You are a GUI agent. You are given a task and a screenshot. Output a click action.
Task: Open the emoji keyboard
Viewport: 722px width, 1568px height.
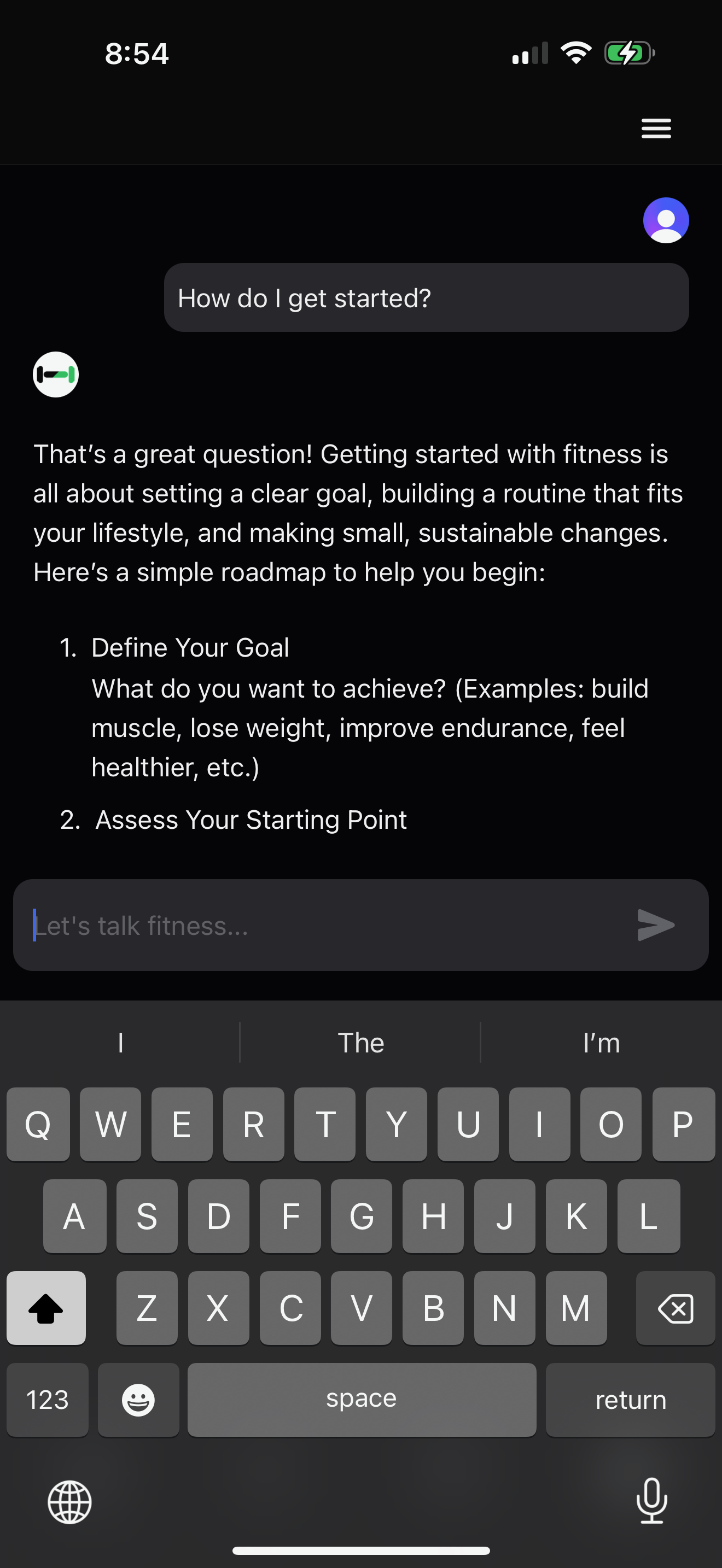tap(138, 1400)
